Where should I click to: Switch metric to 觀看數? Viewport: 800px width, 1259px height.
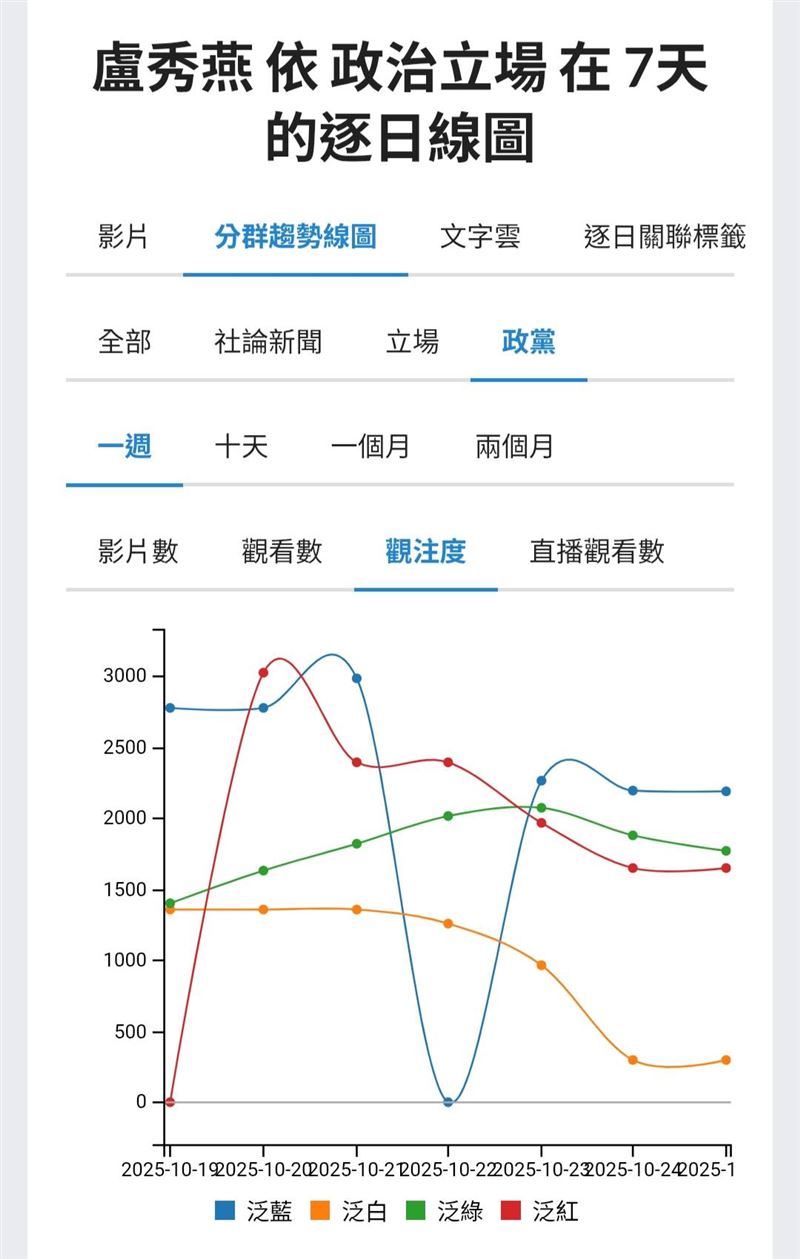click(x=282, y=551)
